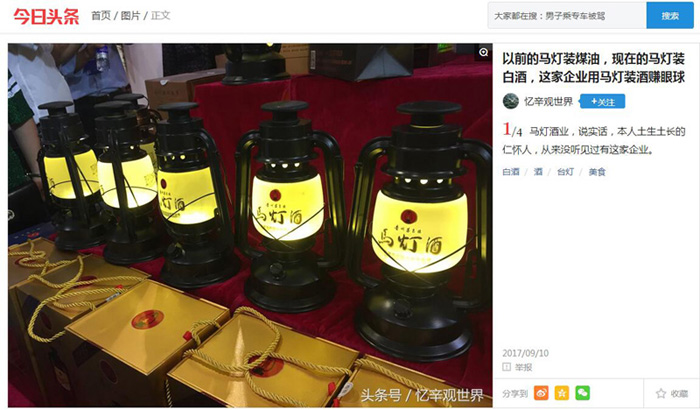Save the article with 收藏
This screenshot has height=410, width=700.
coord(671,393)
